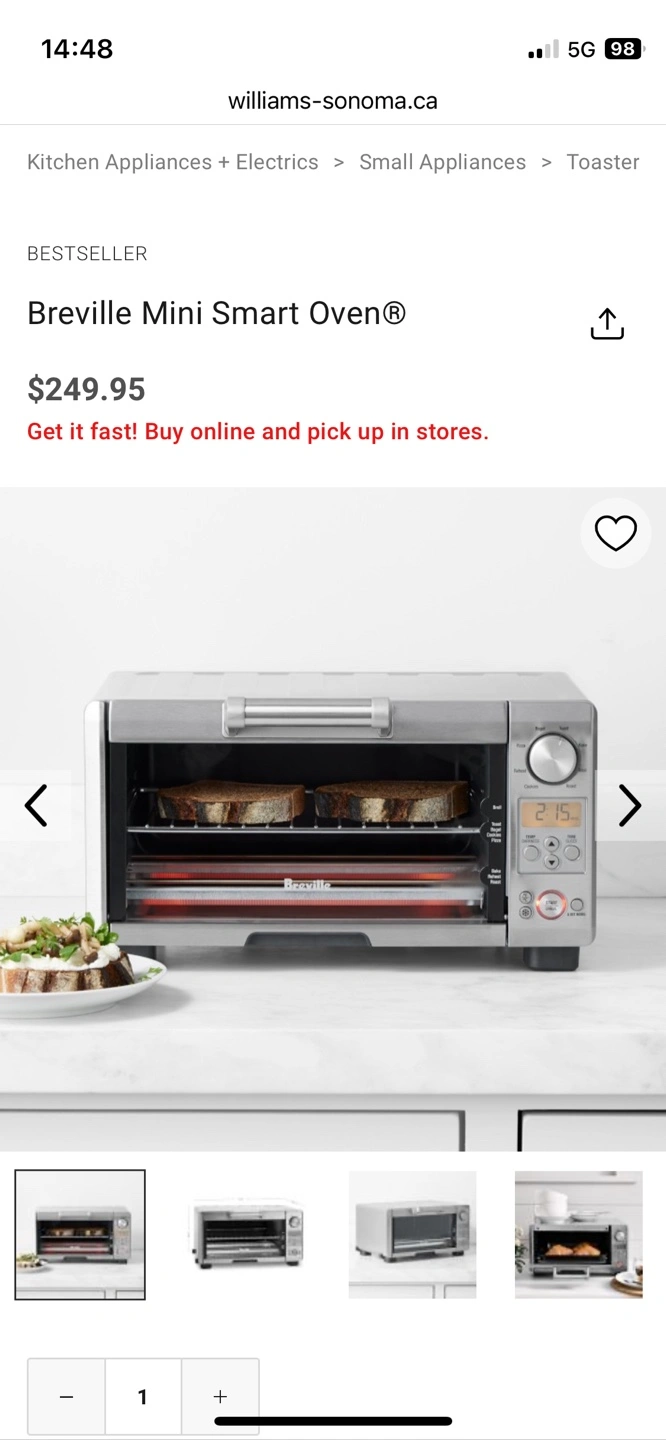This screenshot has height=1440, width=666.
Task: Decrease quantity with the minus button
Action: [66, 1397]
